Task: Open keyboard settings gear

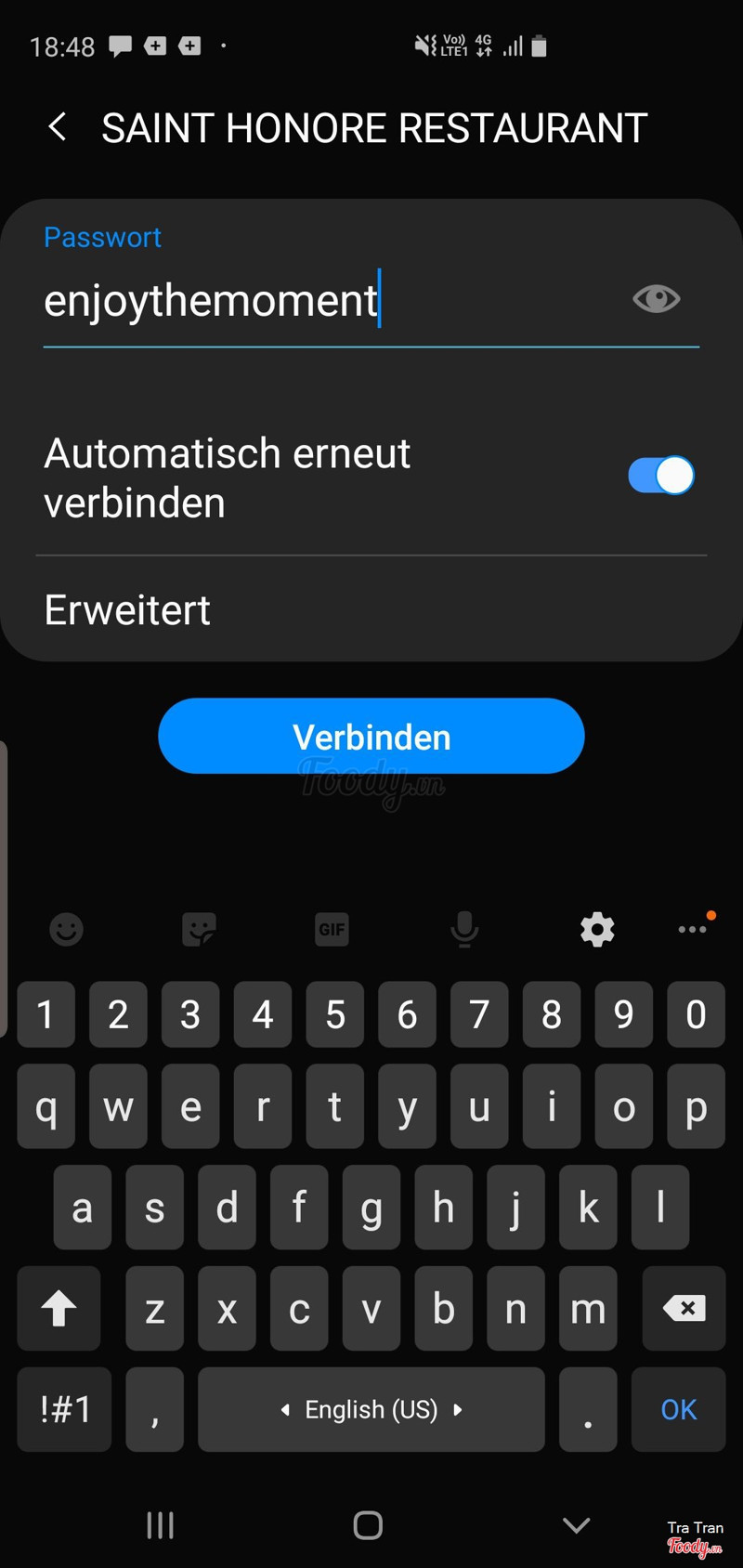Action: pyautogui.click(x=597, y=929)
